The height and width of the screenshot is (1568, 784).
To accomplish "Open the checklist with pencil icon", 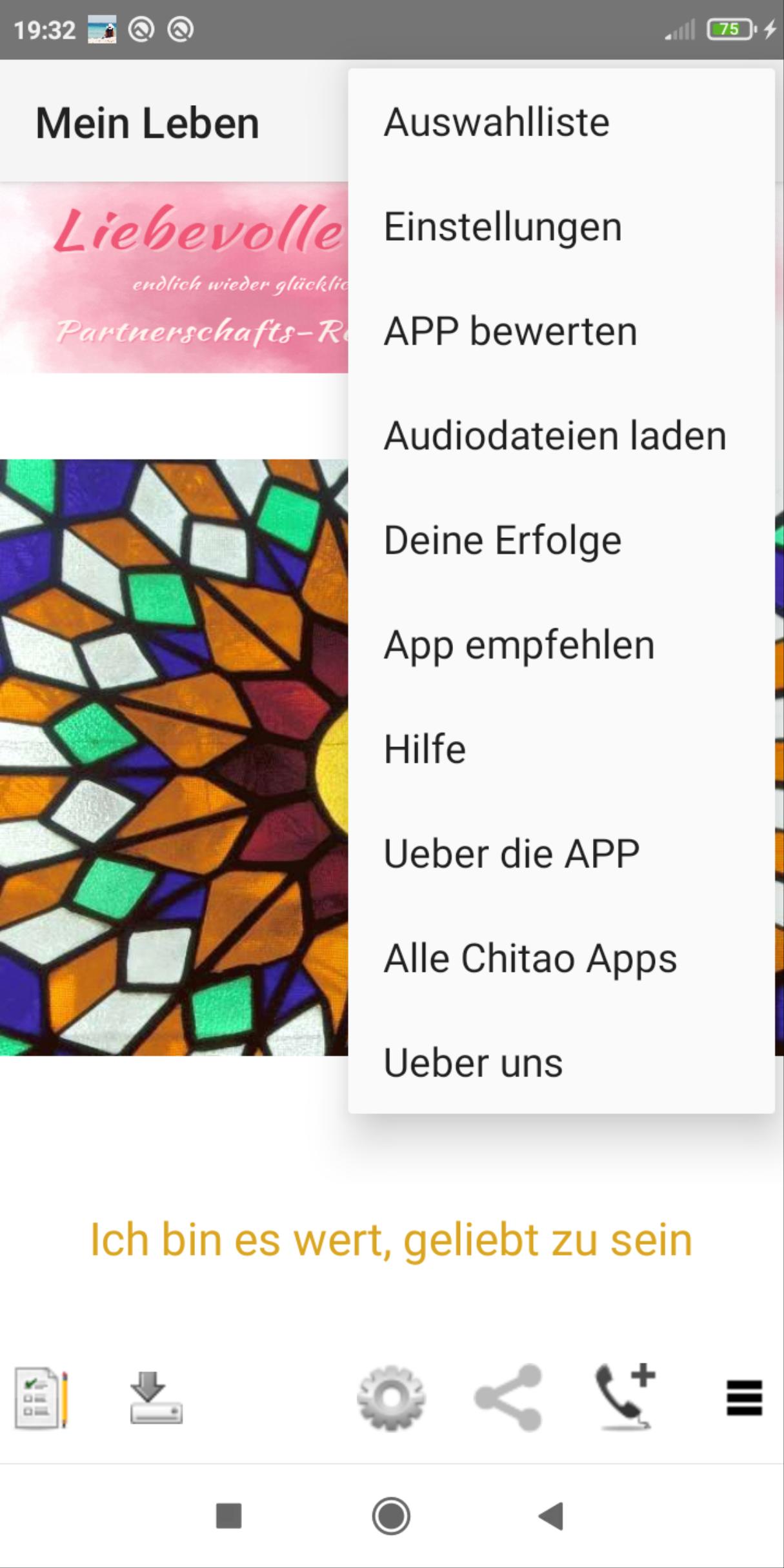I will click(x=41, y=1398).
